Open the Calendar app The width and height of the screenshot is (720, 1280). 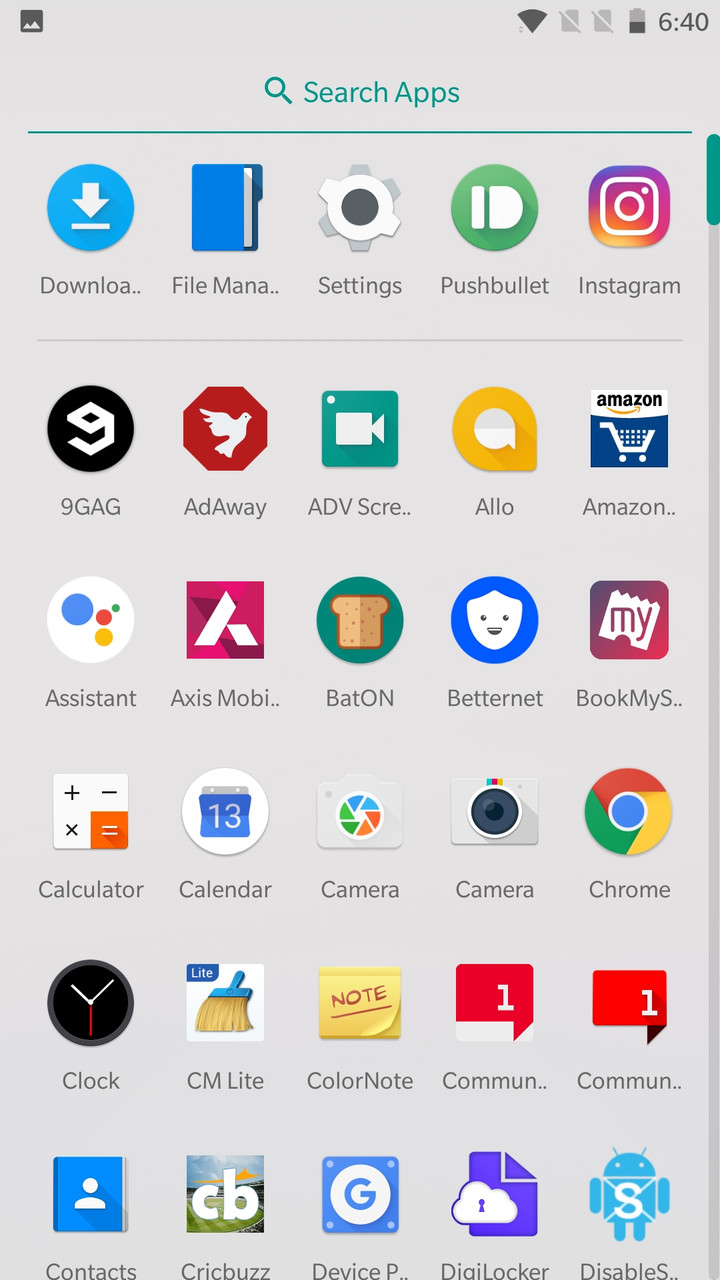click(x=225, y=811)
